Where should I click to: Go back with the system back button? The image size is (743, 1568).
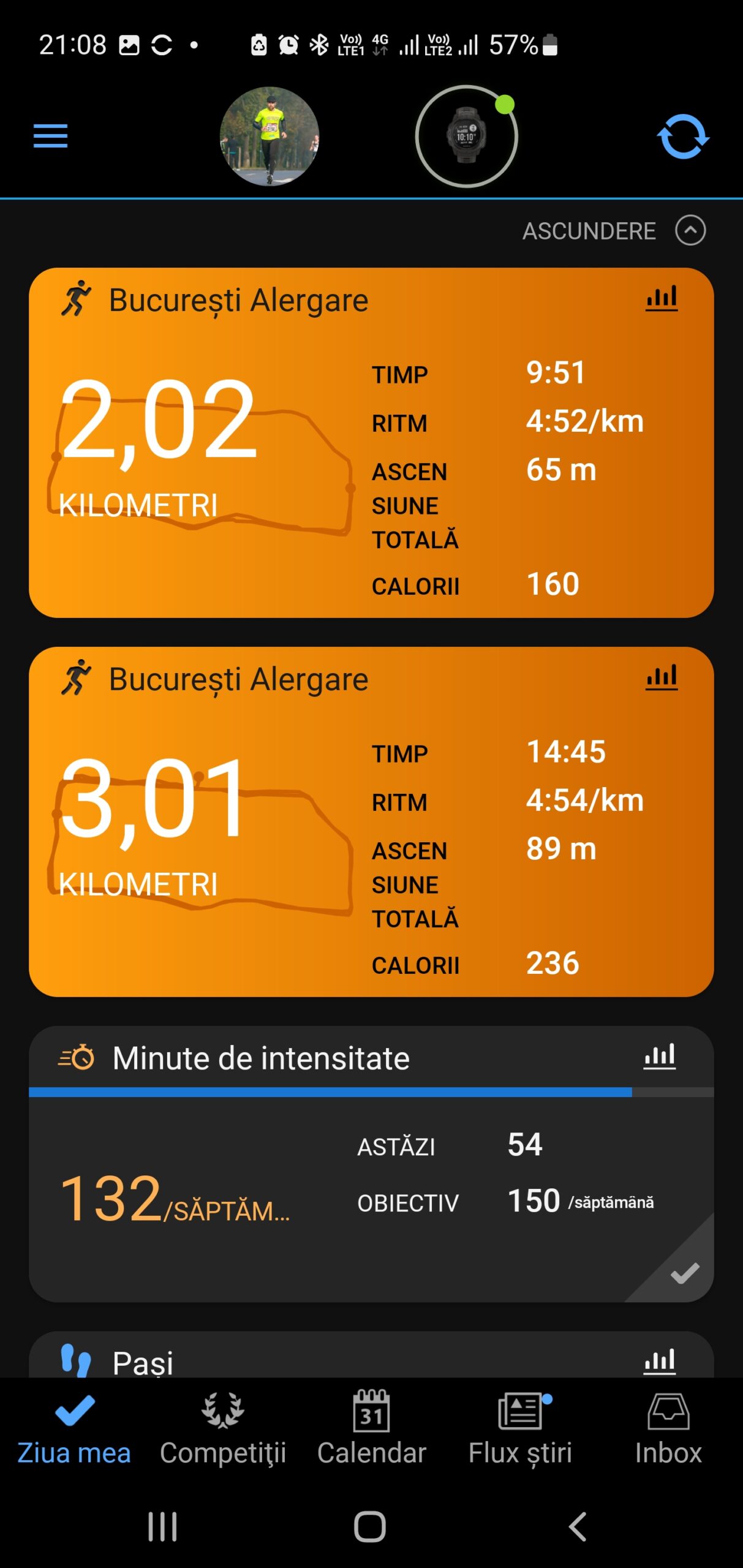577,1526
